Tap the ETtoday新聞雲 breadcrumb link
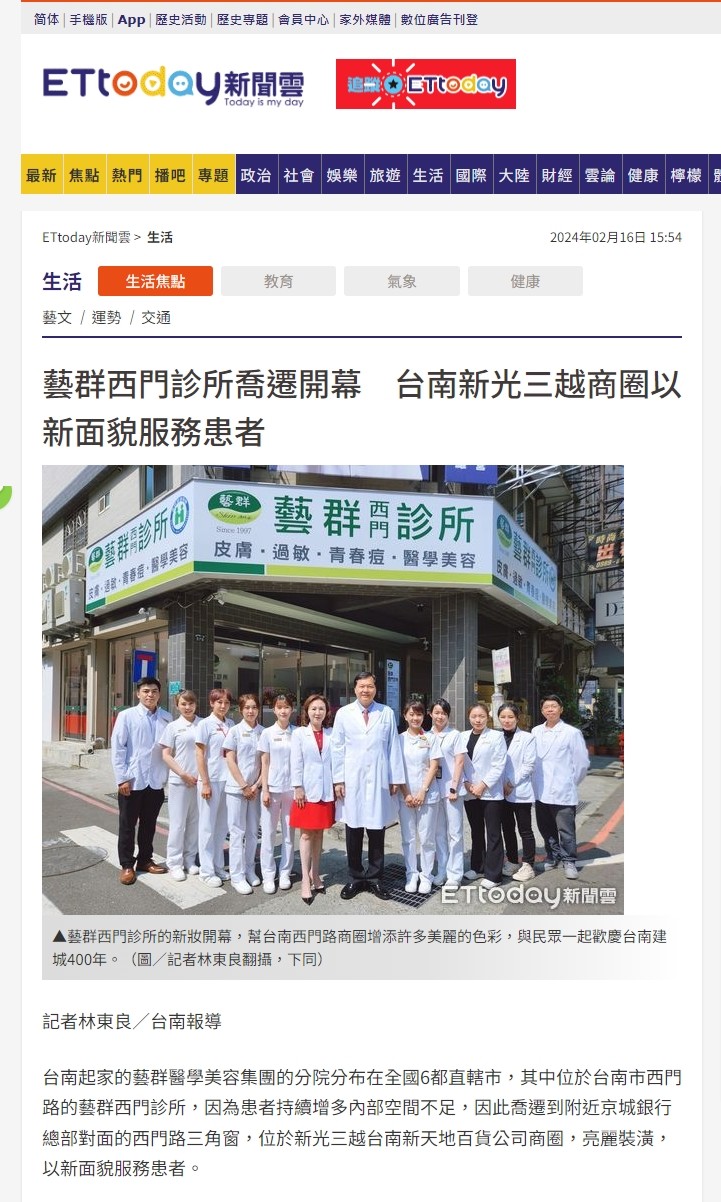721x1202 pixels. coord(86,237)
